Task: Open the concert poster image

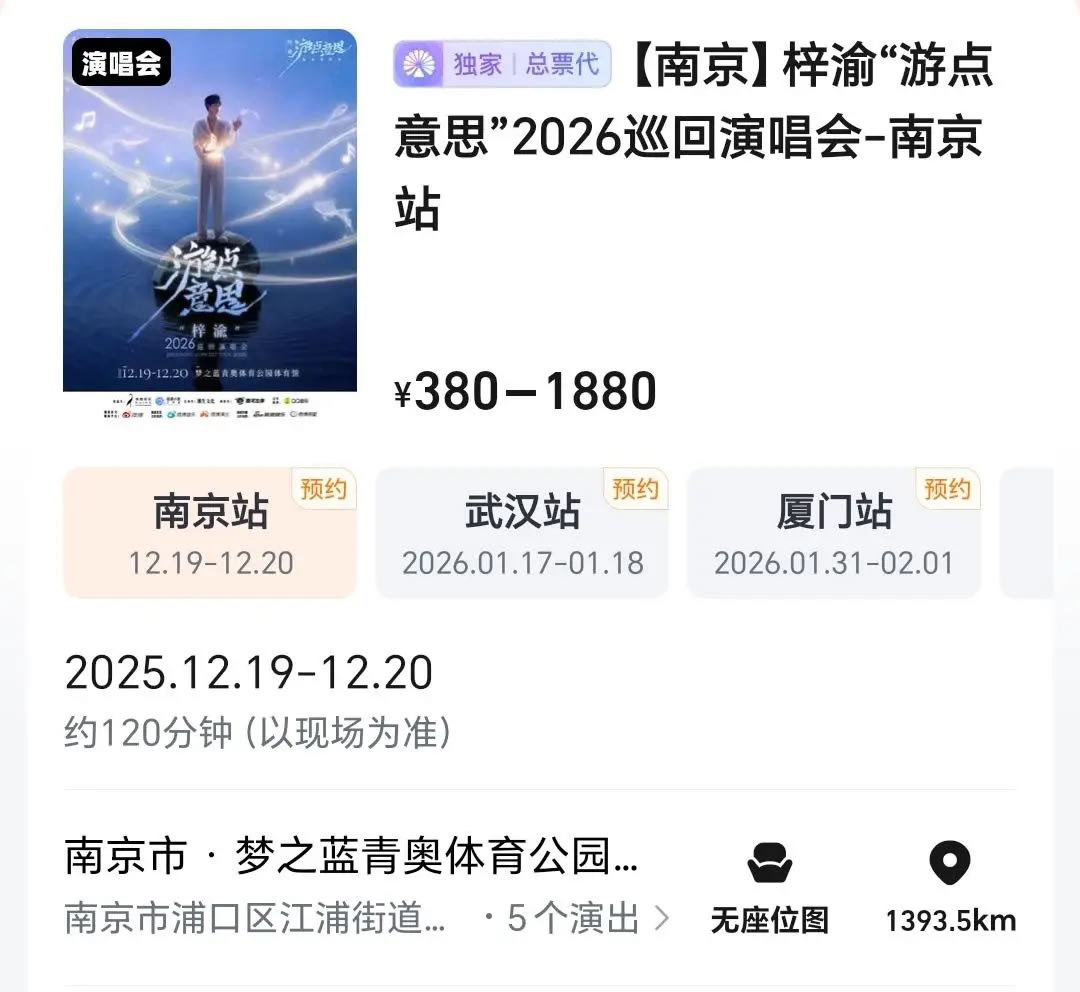Action: tap(210, 225)
